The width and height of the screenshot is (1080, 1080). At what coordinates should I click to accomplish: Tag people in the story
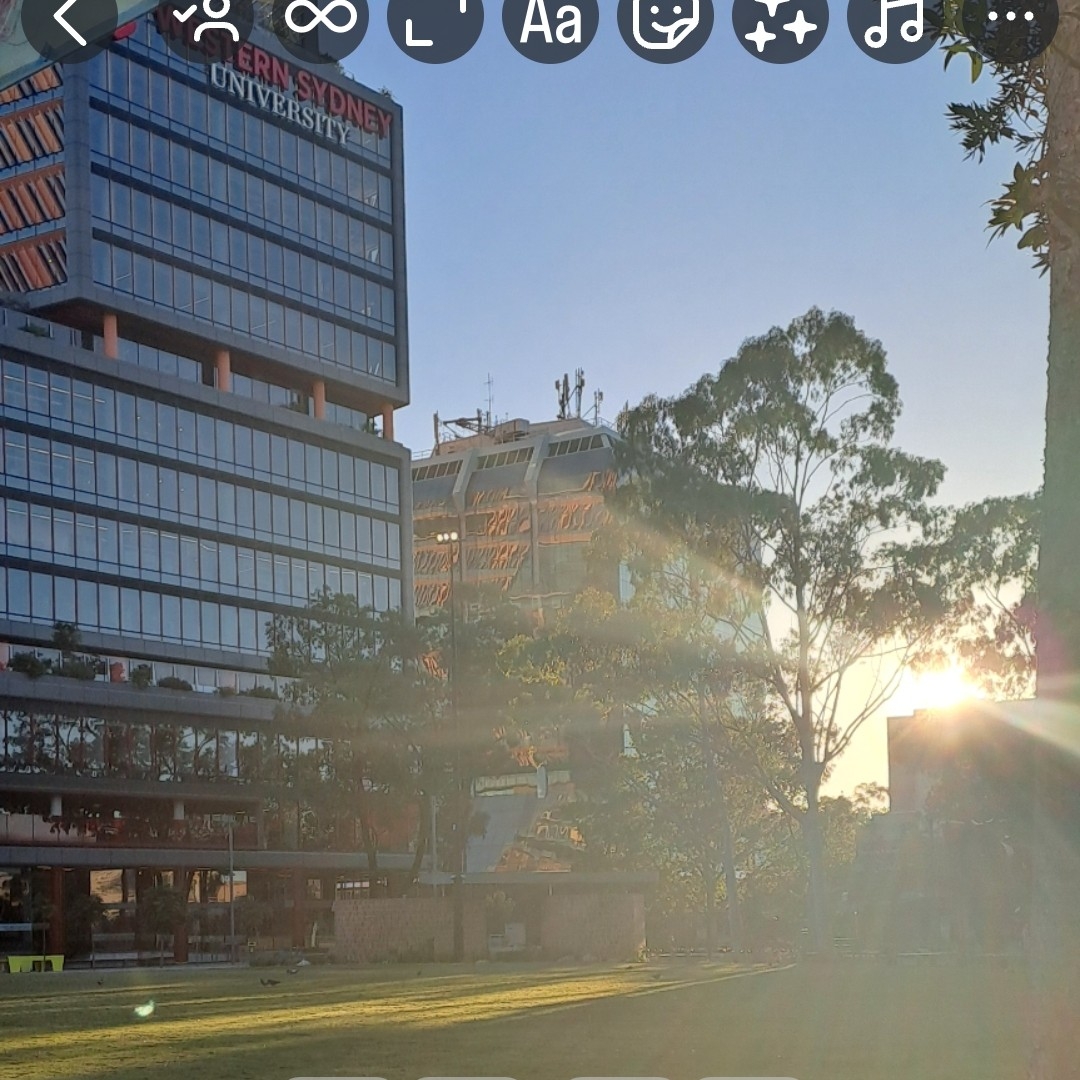coord(205,20)
